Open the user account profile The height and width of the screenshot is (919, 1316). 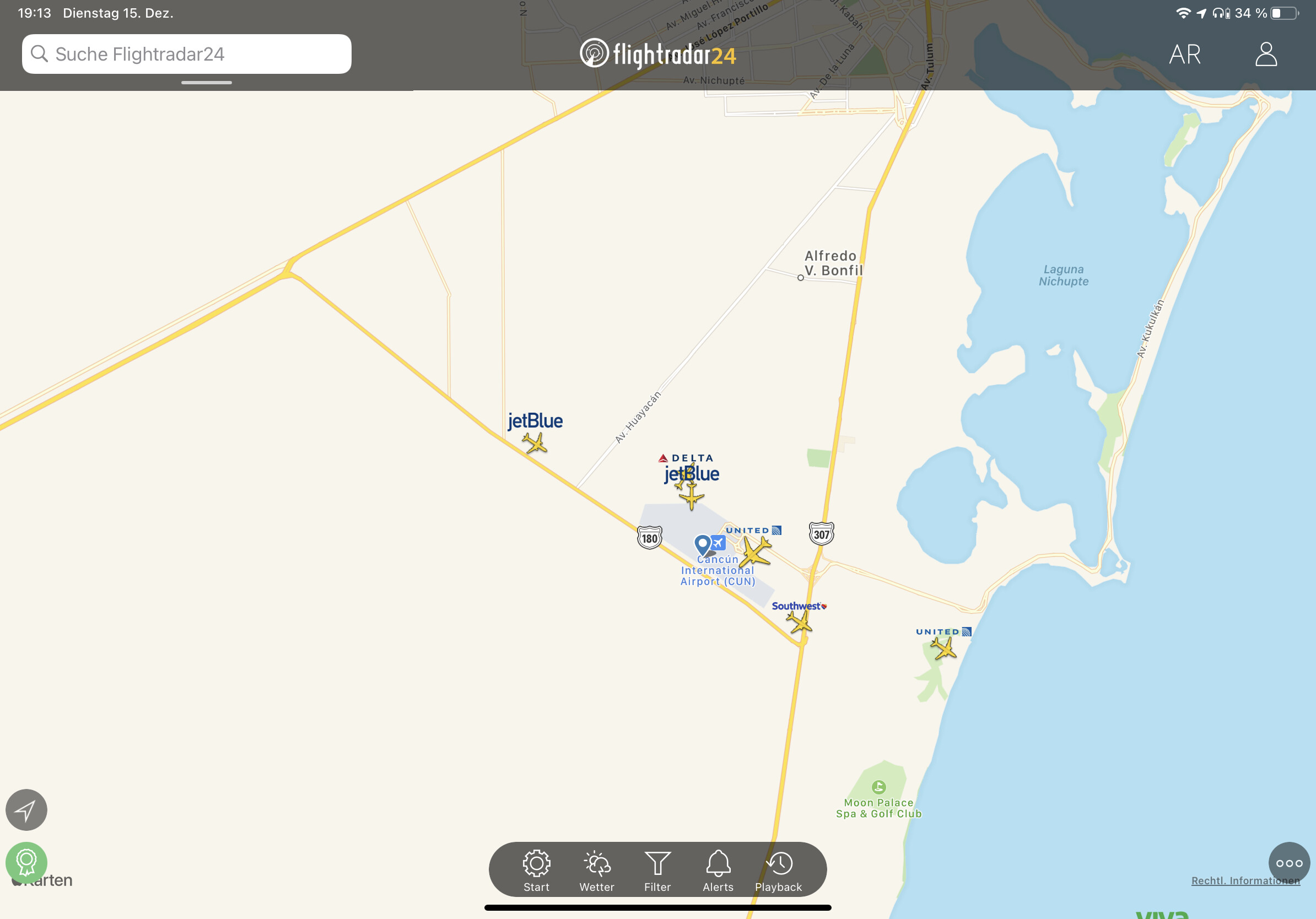[1265, 55]
